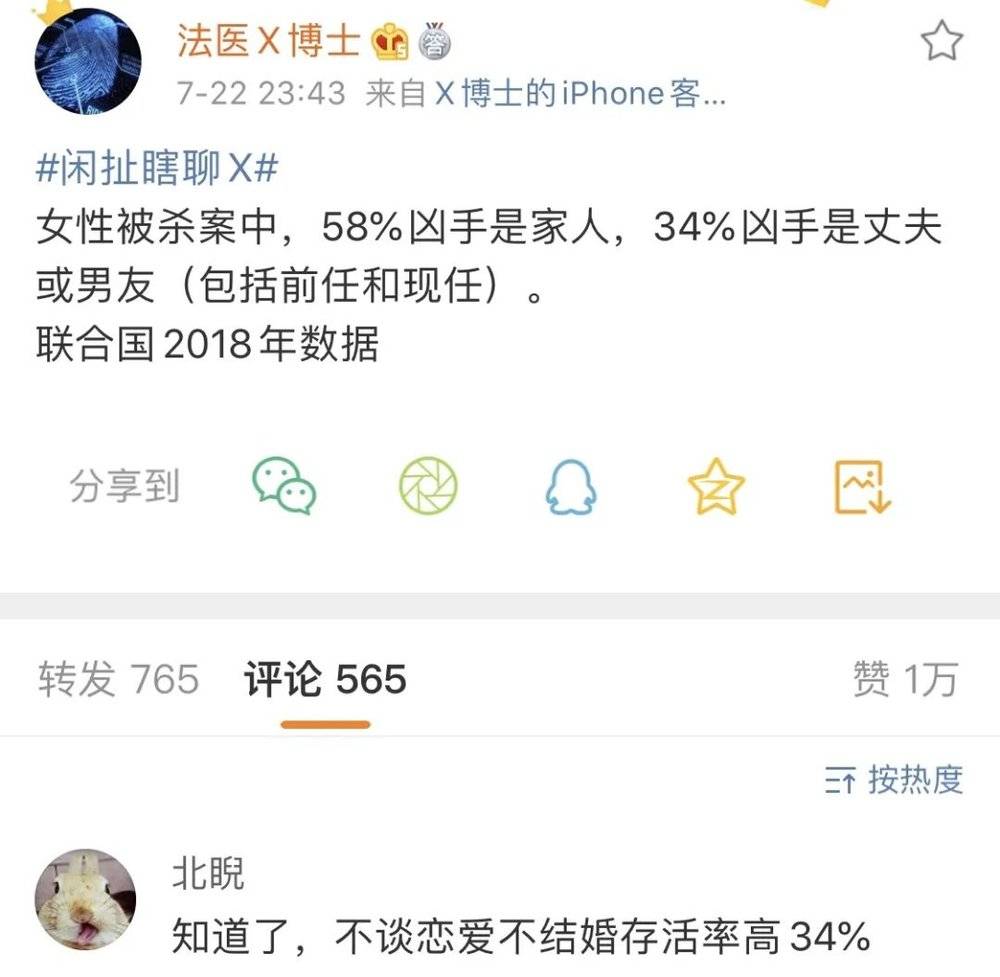The width and height of the screenshot is (1000, 977).
Task: Open the #闲扯瞎聊X# hashtag topic
Action: [x=157, y=170]
